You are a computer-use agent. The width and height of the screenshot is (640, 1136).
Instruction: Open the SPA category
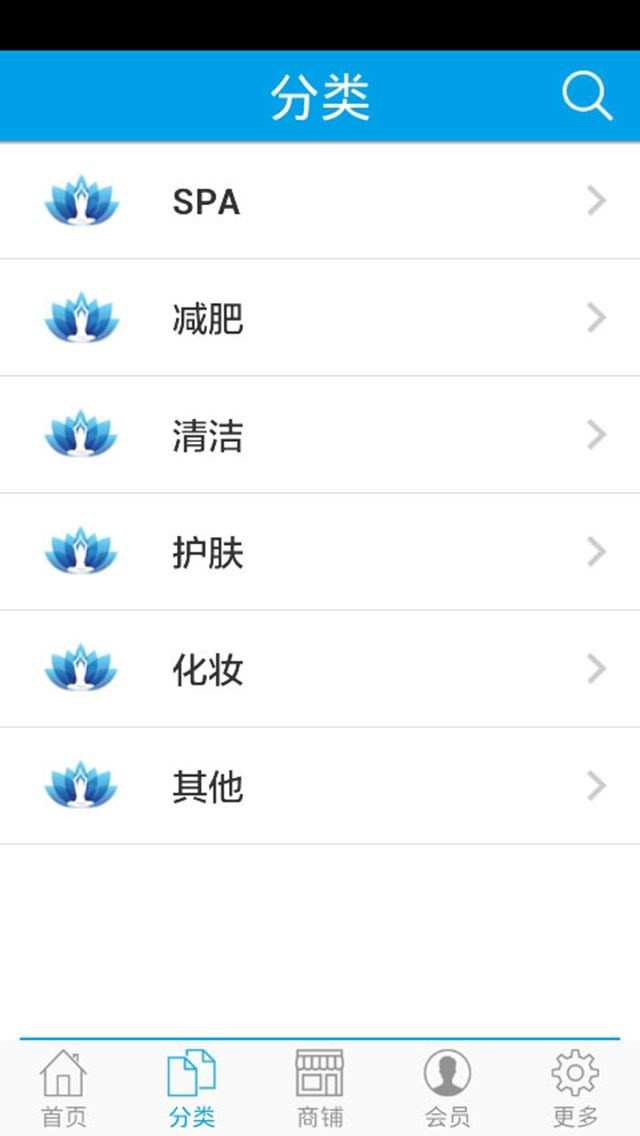[320, 201]
